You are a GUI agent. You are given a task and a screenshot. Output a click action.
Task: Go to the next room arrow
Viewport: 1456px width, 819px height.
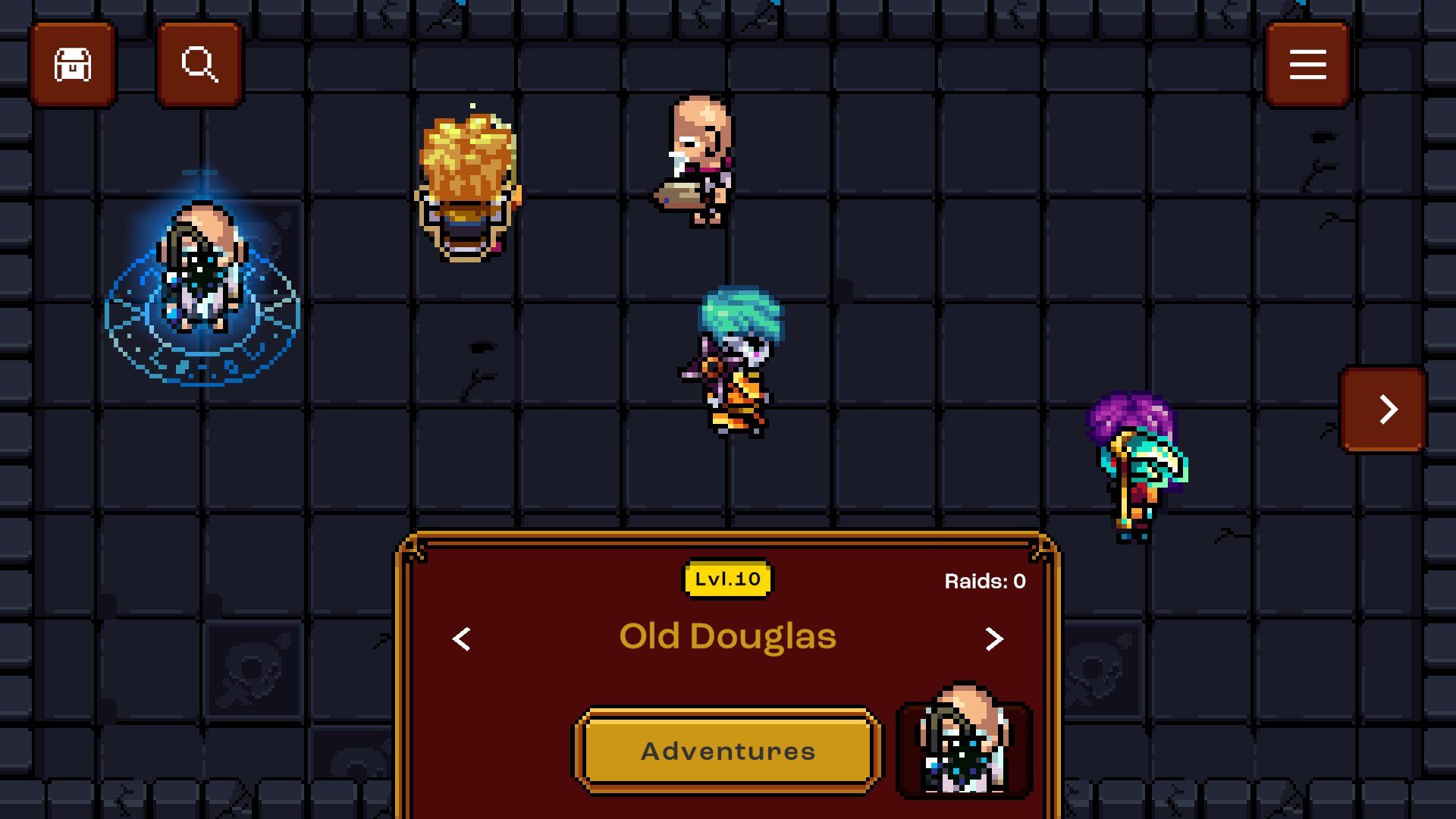point(1385,409)
